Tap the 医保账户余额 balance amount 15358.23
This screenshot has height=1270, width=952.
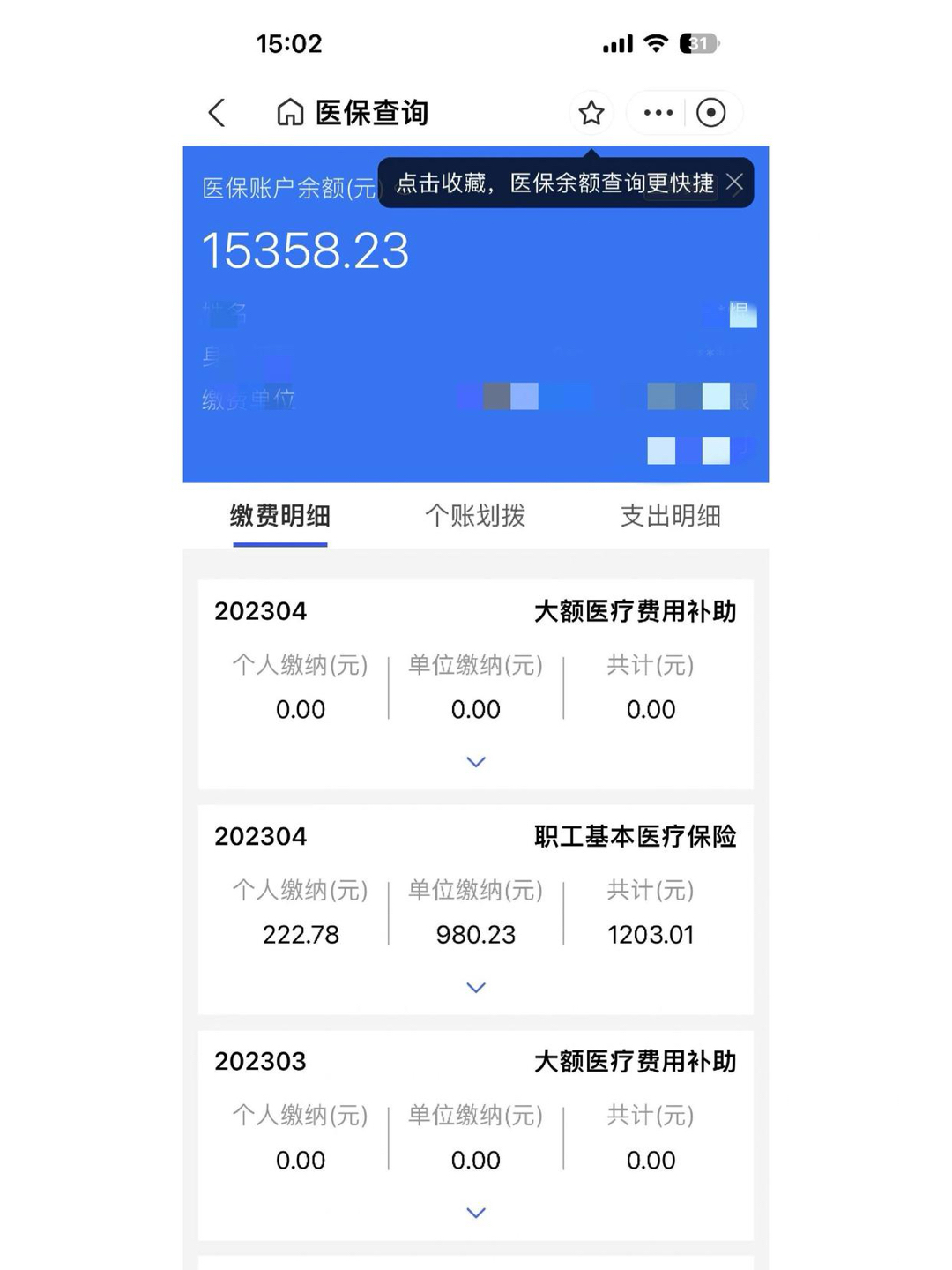305,250
